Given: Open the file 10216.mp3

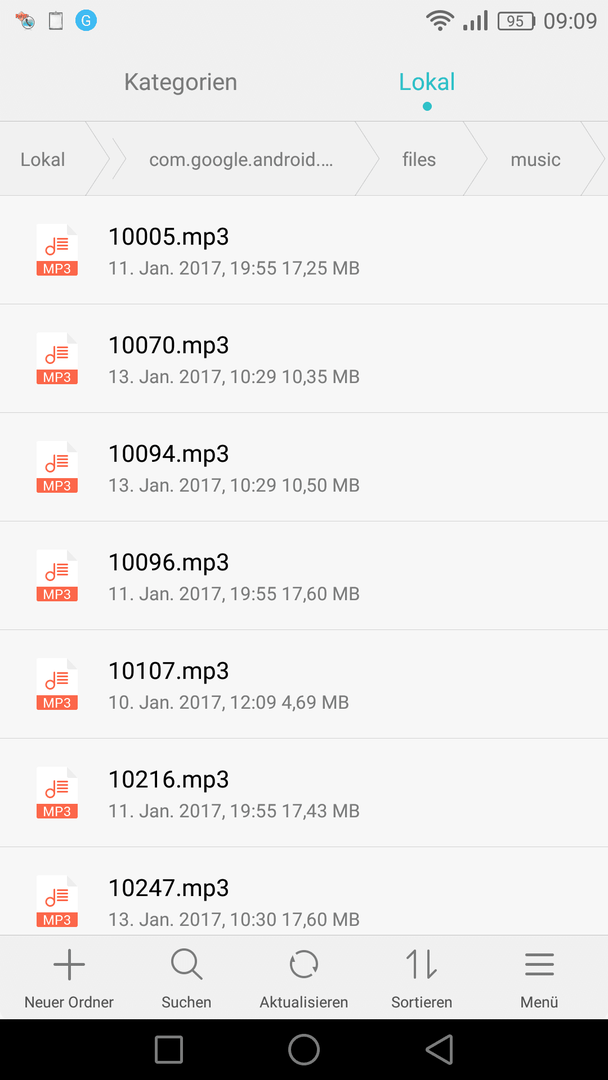Looking at the screenshot, I should coord(304,792).
